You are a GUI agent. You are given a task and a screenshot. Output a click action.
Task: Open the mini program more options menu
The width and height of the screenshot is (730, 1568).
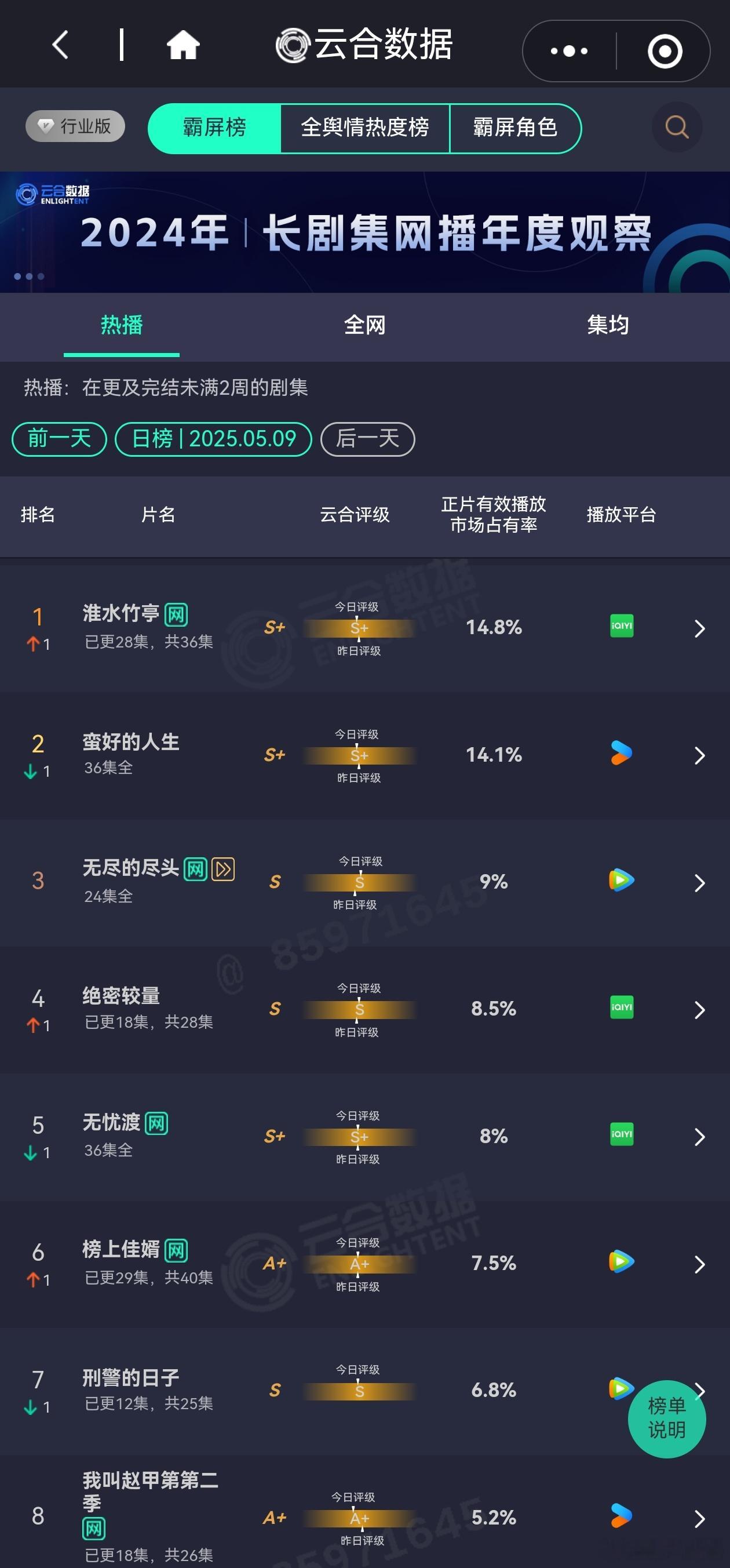[x=569, y=51]
